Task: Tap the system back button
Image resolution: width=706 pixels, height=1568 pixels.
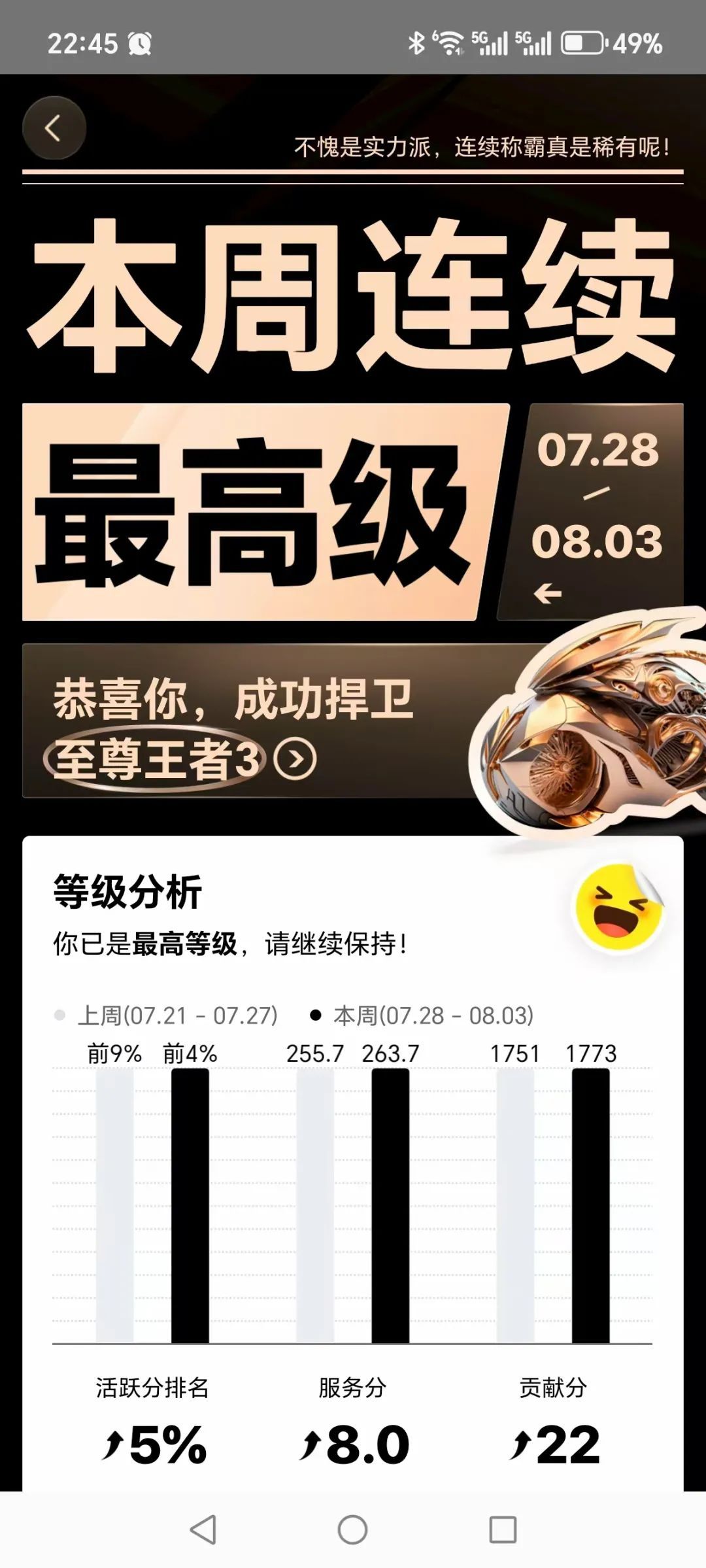Action: (x=203, y=1529)
